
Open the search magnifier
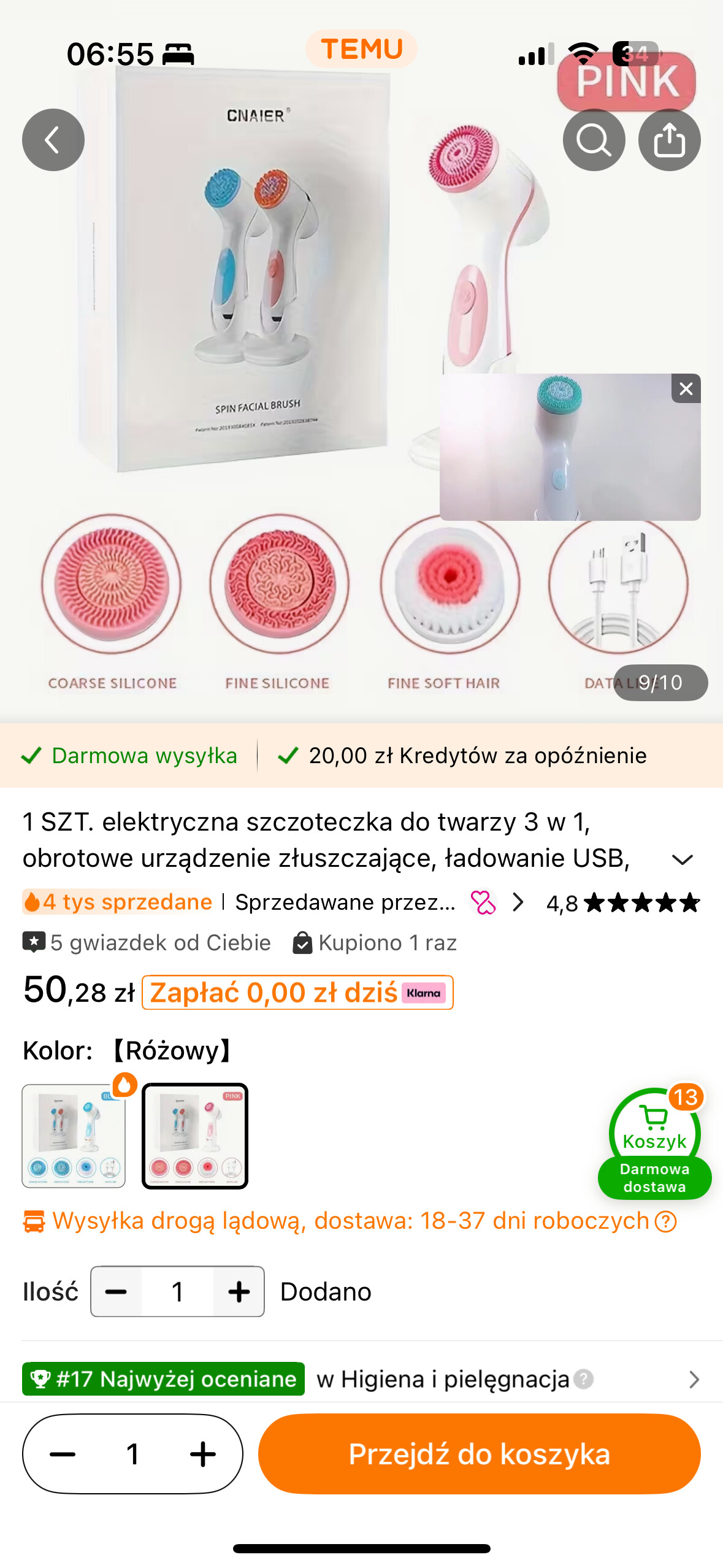click(594, 140)
